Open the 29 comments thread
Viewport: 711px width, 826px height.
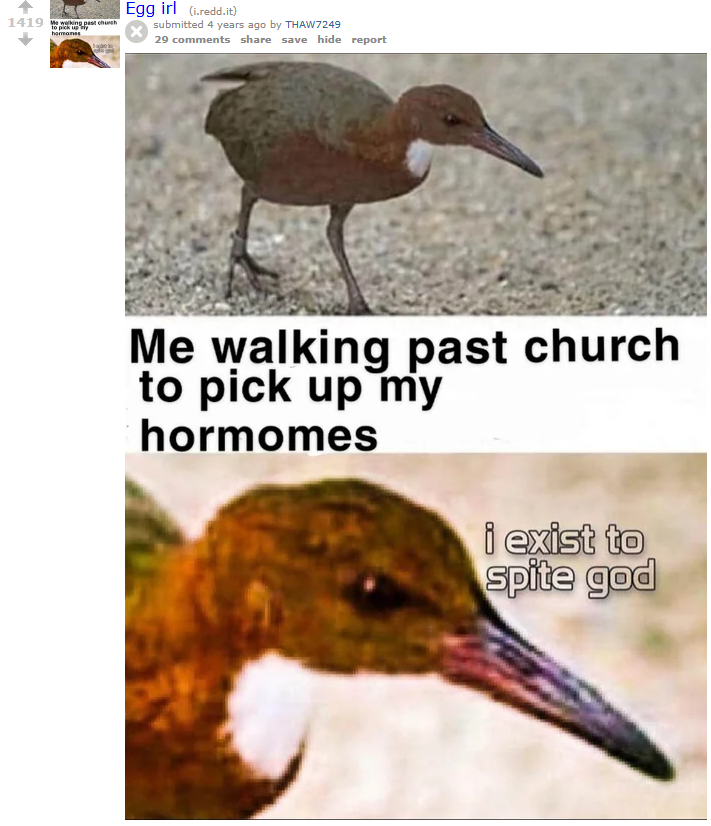(x=192, y=40)
